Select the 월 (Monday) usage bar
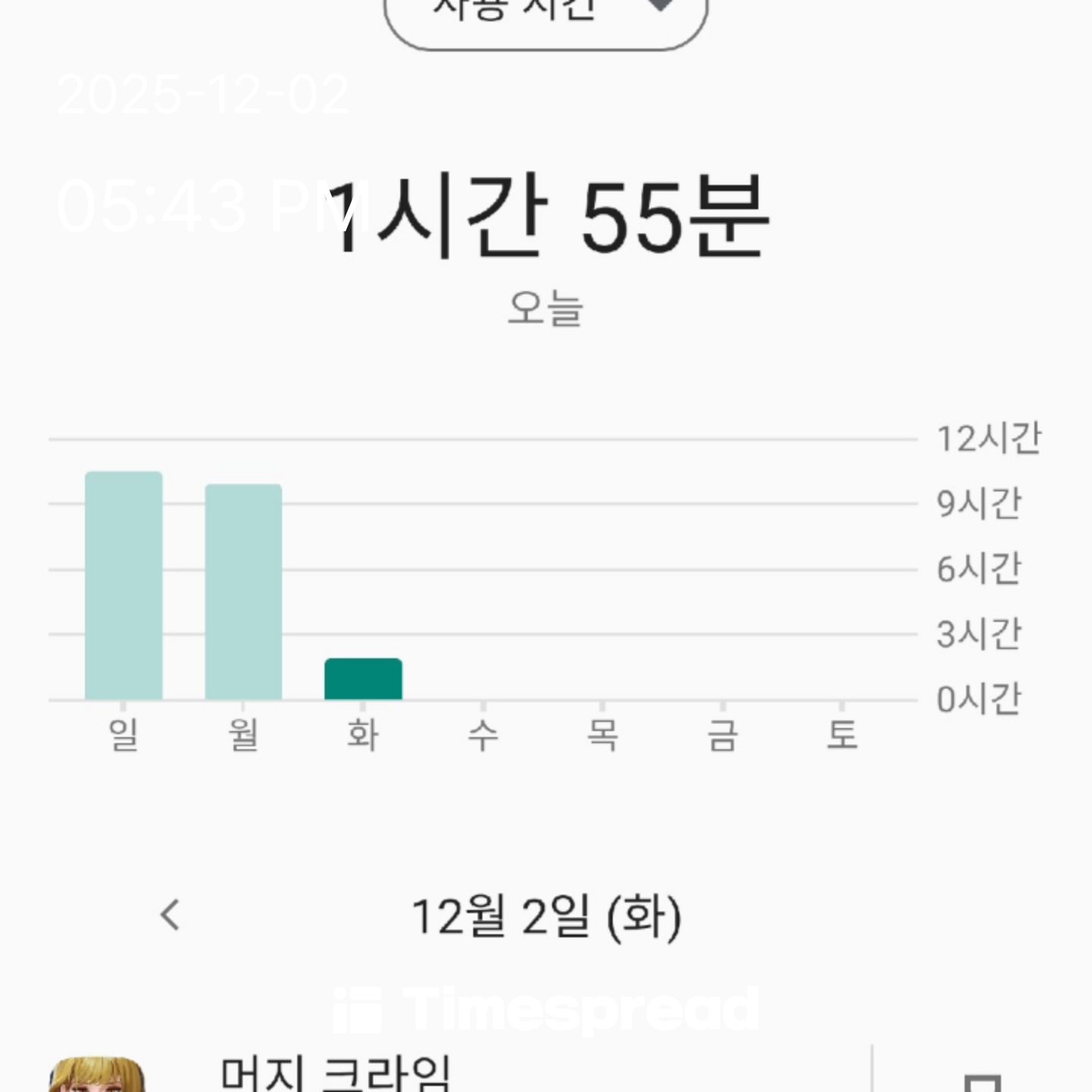 (x=243, y=591)
